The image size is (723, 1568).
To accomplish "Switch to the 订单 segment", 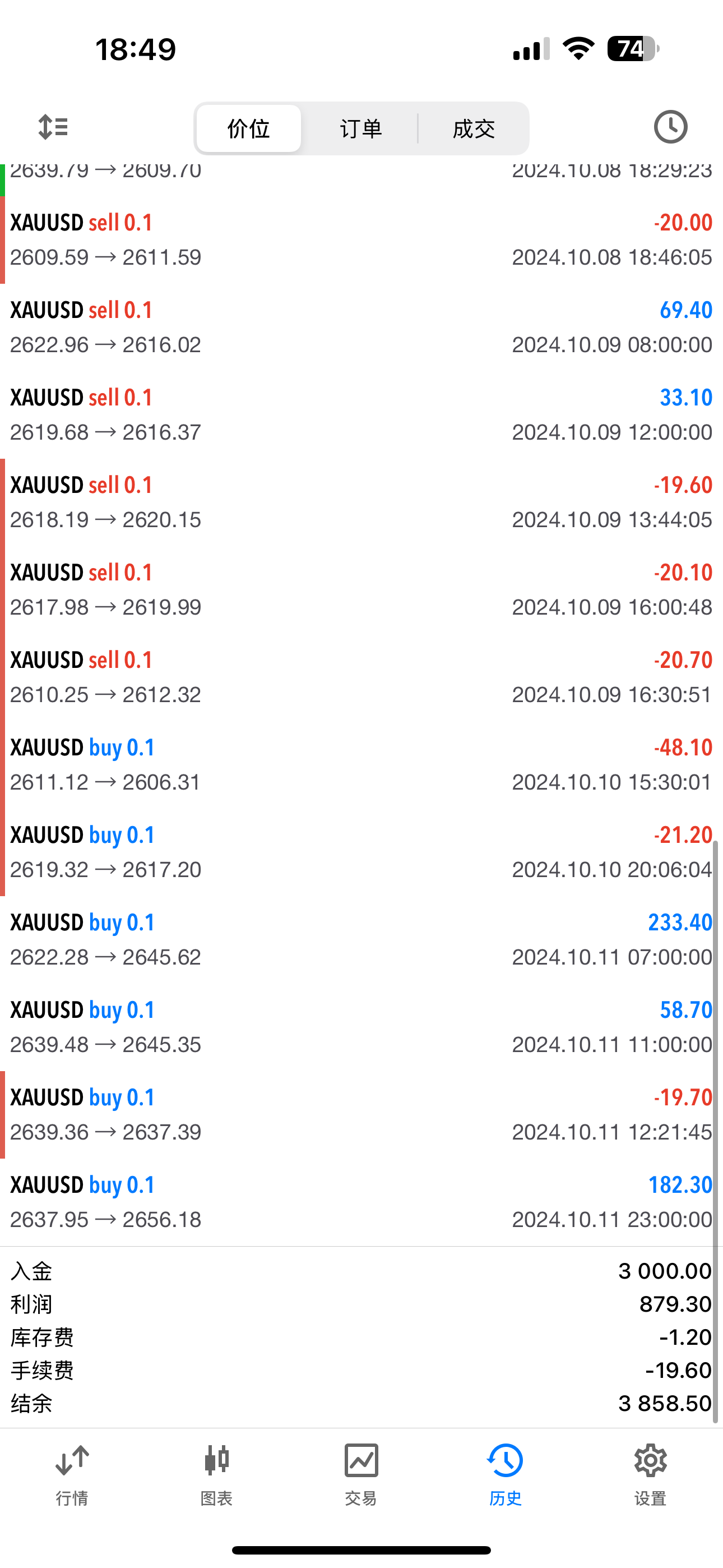I will (x=361, y=128).
